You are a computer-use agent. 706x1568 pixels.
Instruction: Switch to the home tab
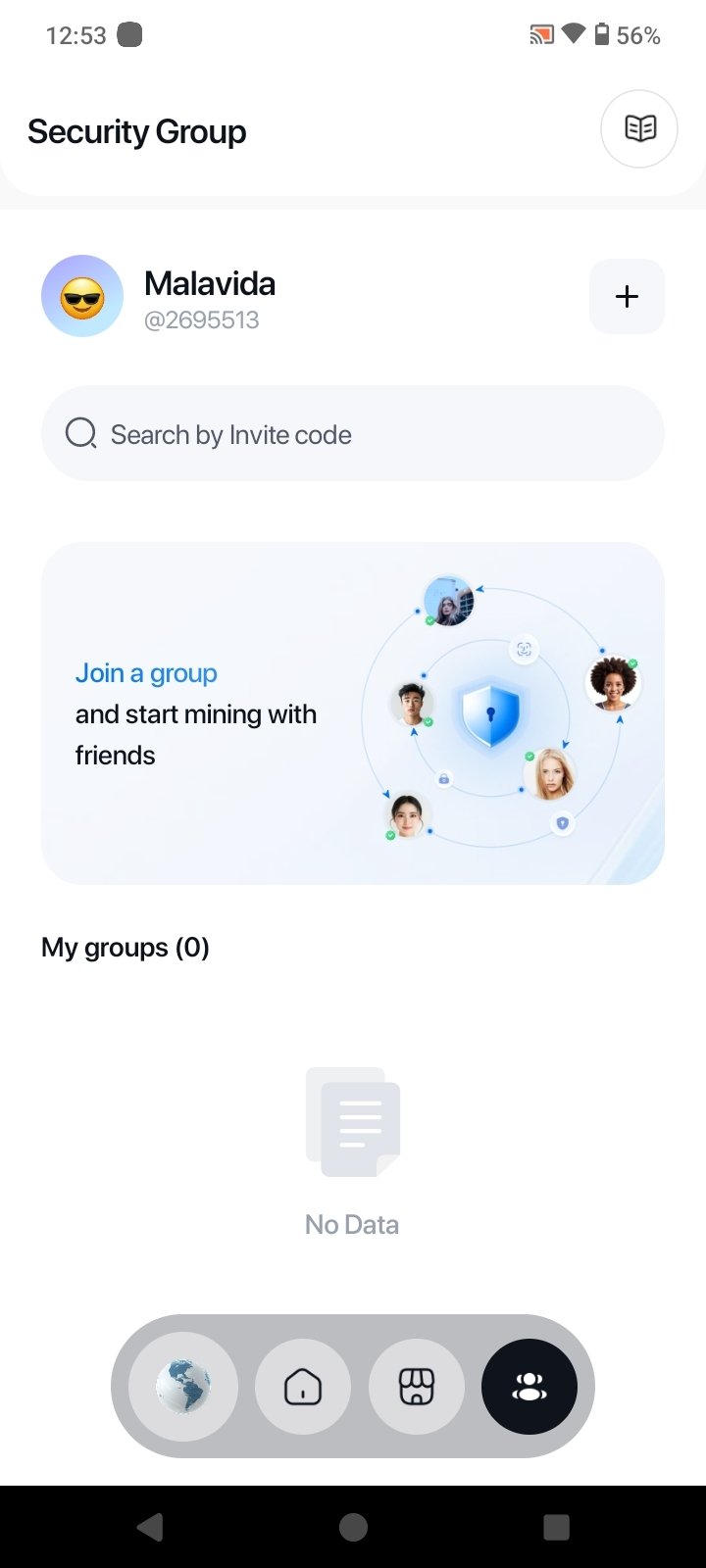(x=303, y=1387)
